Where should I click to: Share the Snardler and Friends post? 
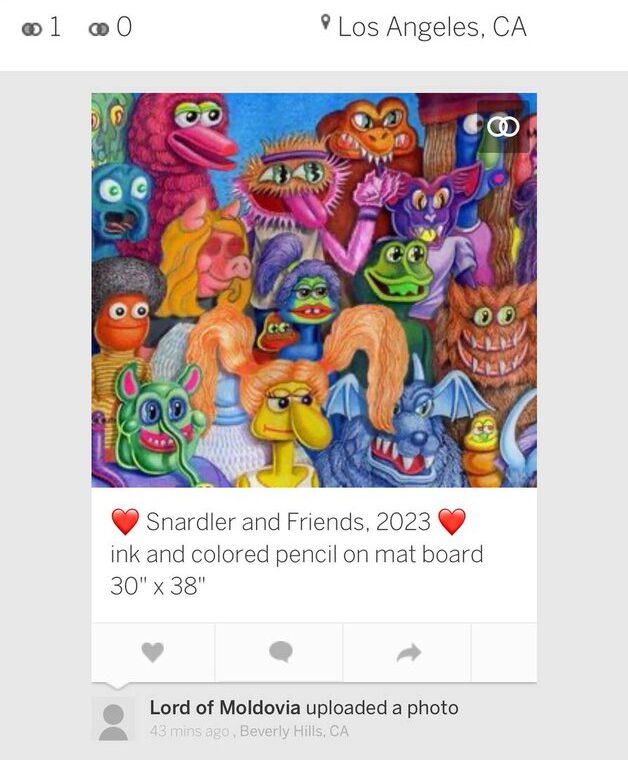(x=408, y=653)
